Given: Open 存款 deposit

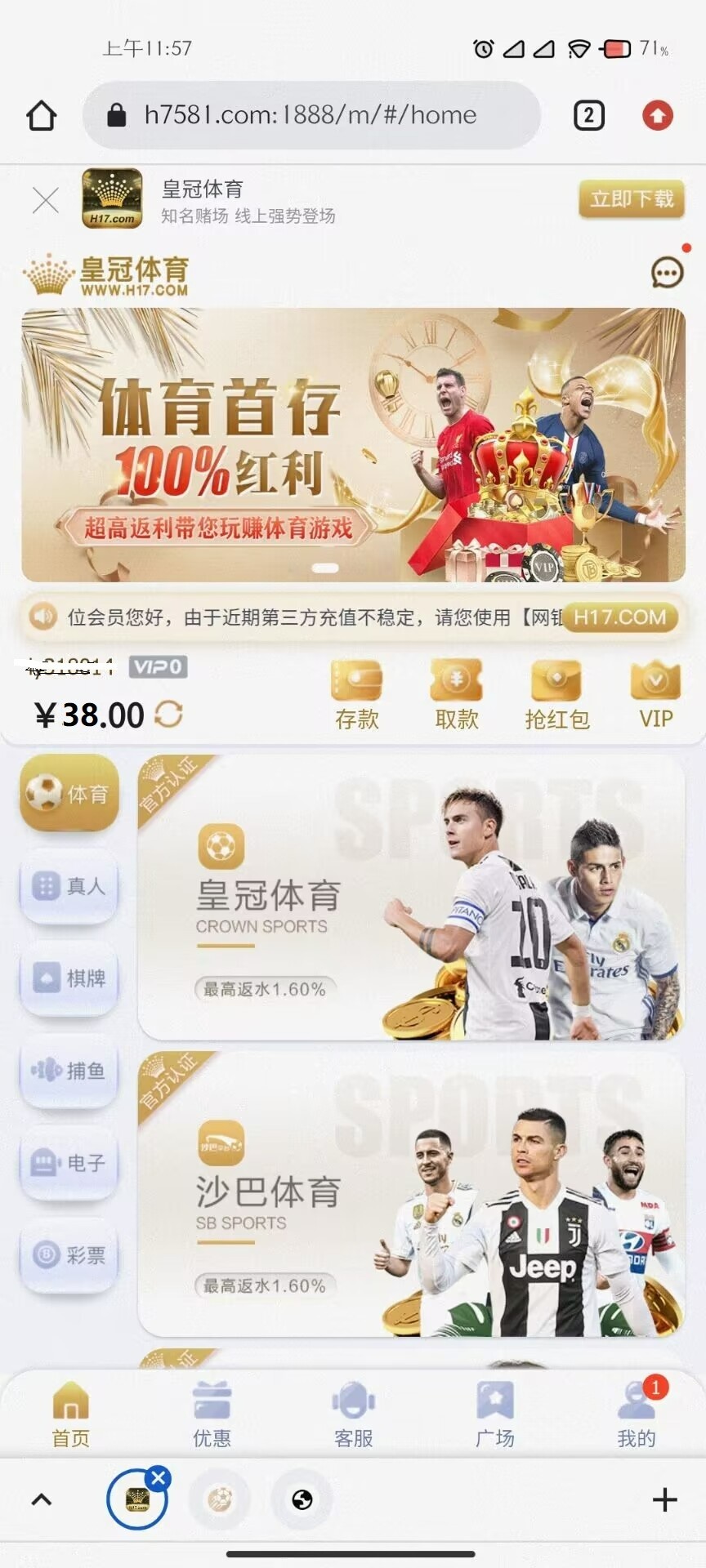Looking at the screenshot, I should (x=357, y=696).
